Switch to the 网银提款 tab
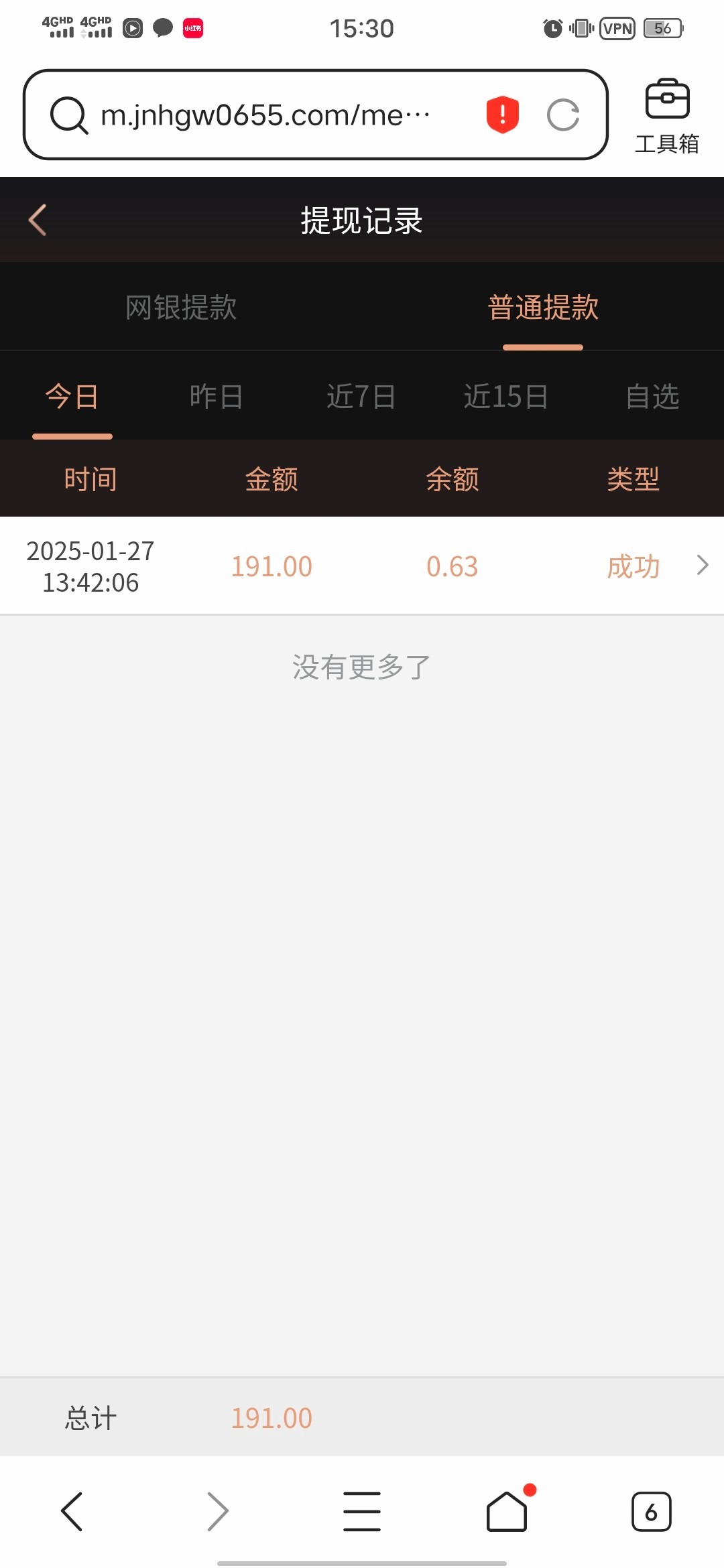 [181, 308]
